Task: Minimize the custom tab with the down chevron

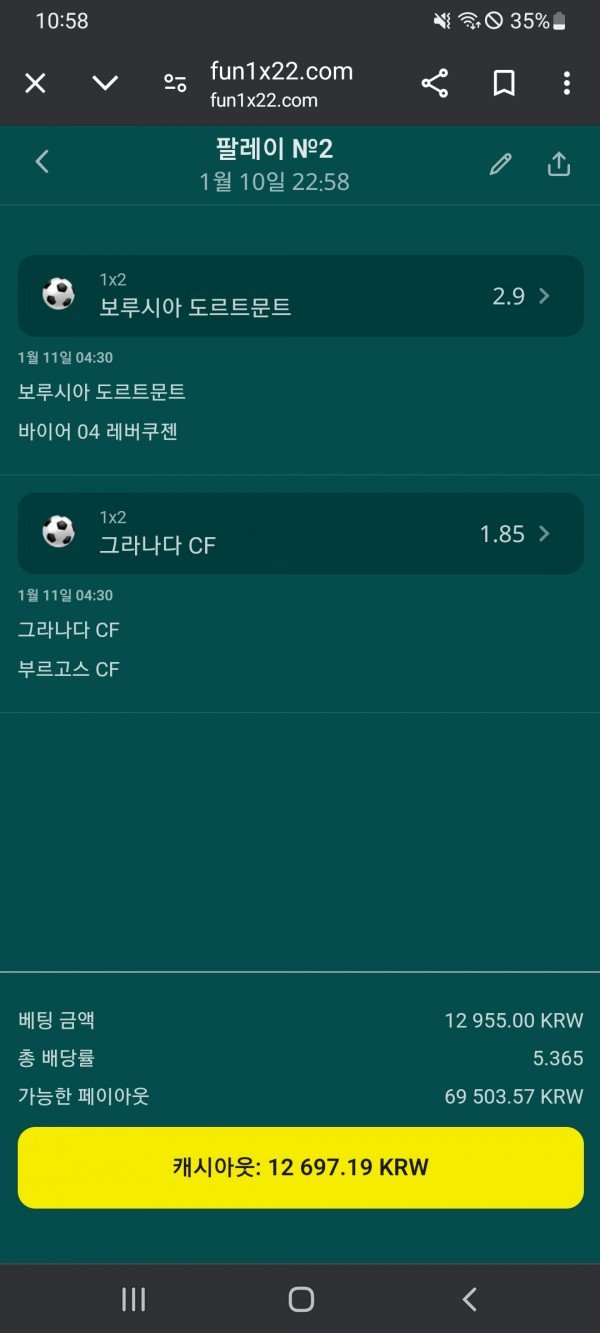Action: click(105, 84)
